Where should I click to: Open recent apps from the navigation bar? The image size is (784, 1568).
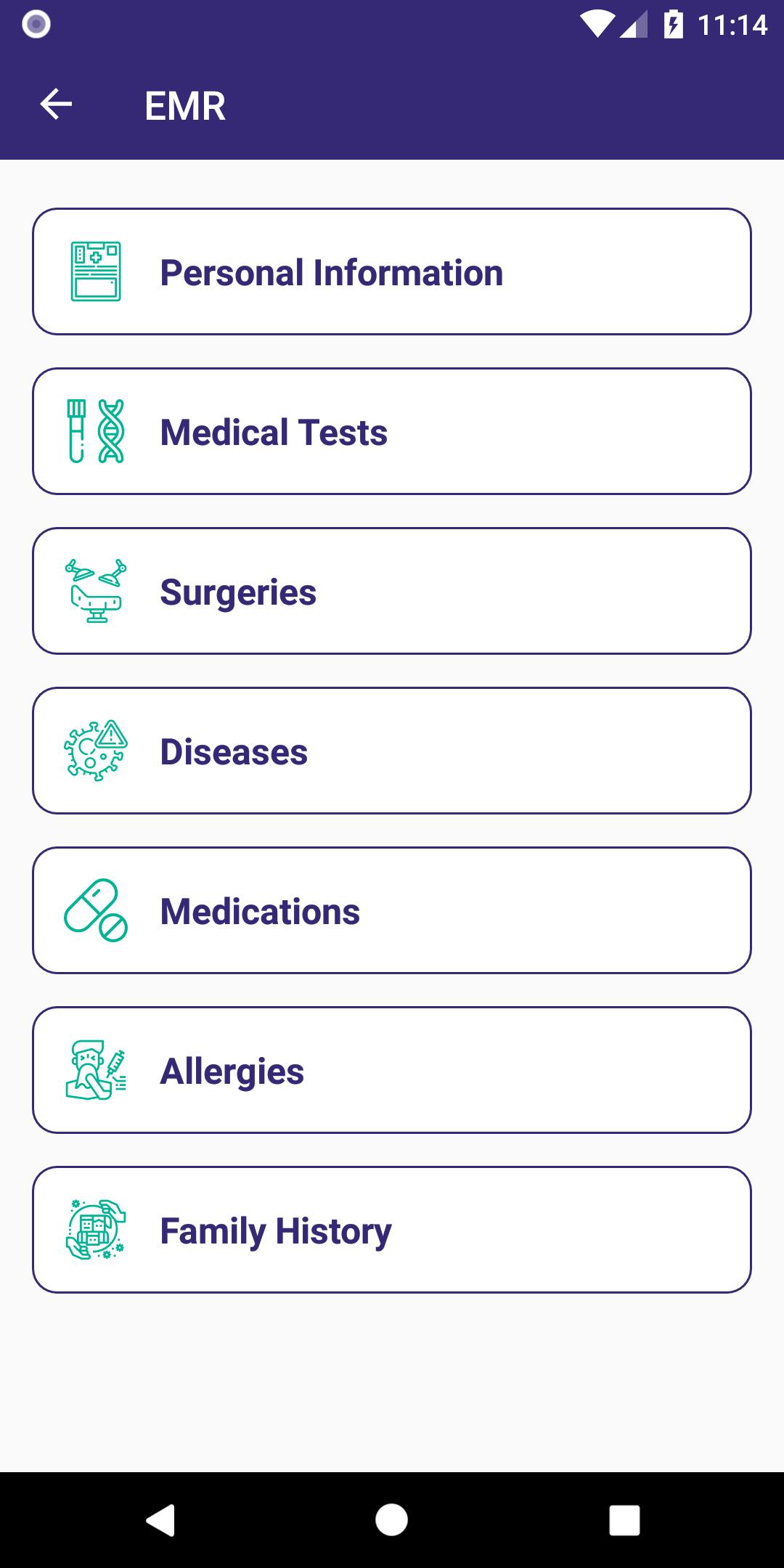click(x=624, y=1520)
